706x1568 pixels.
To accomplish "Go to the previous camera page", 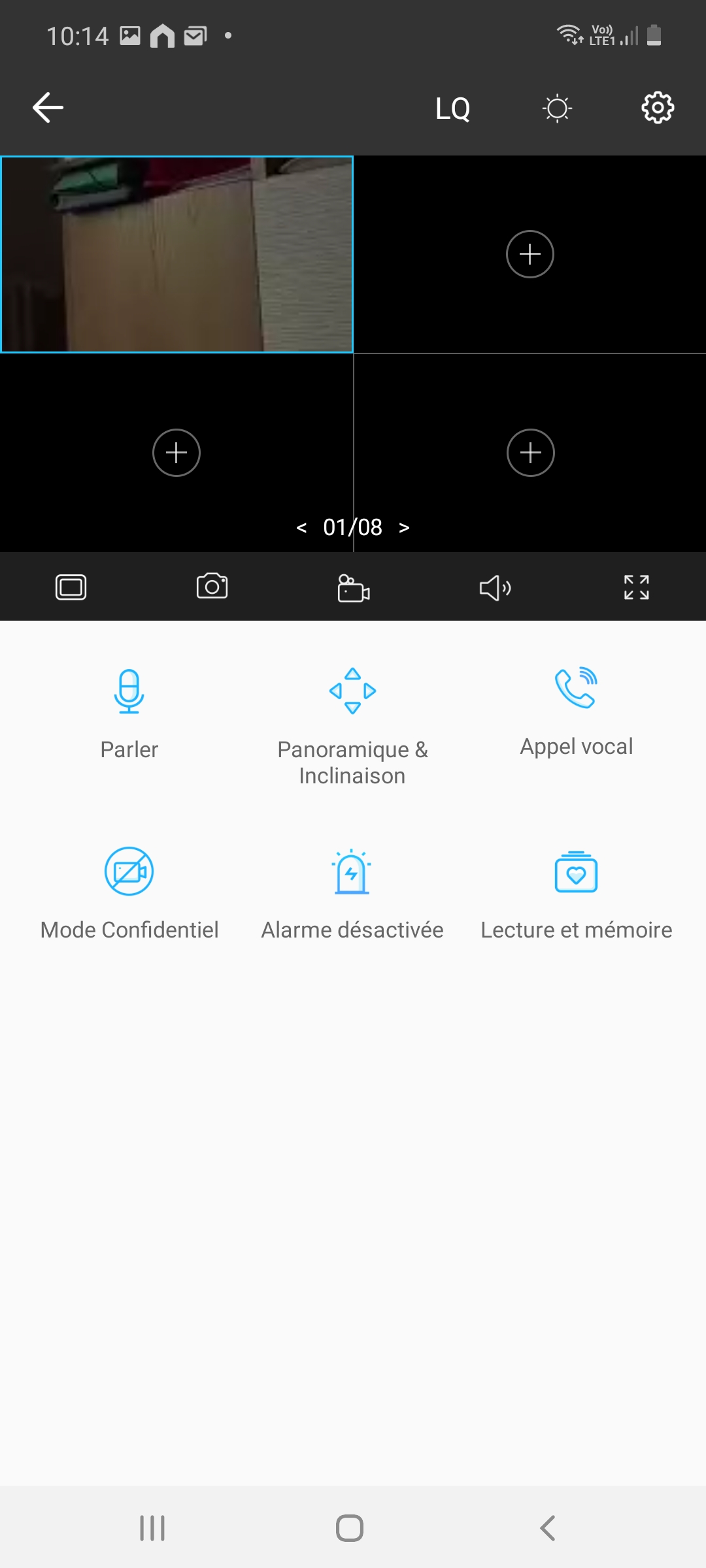I will (x=301, y=527).
